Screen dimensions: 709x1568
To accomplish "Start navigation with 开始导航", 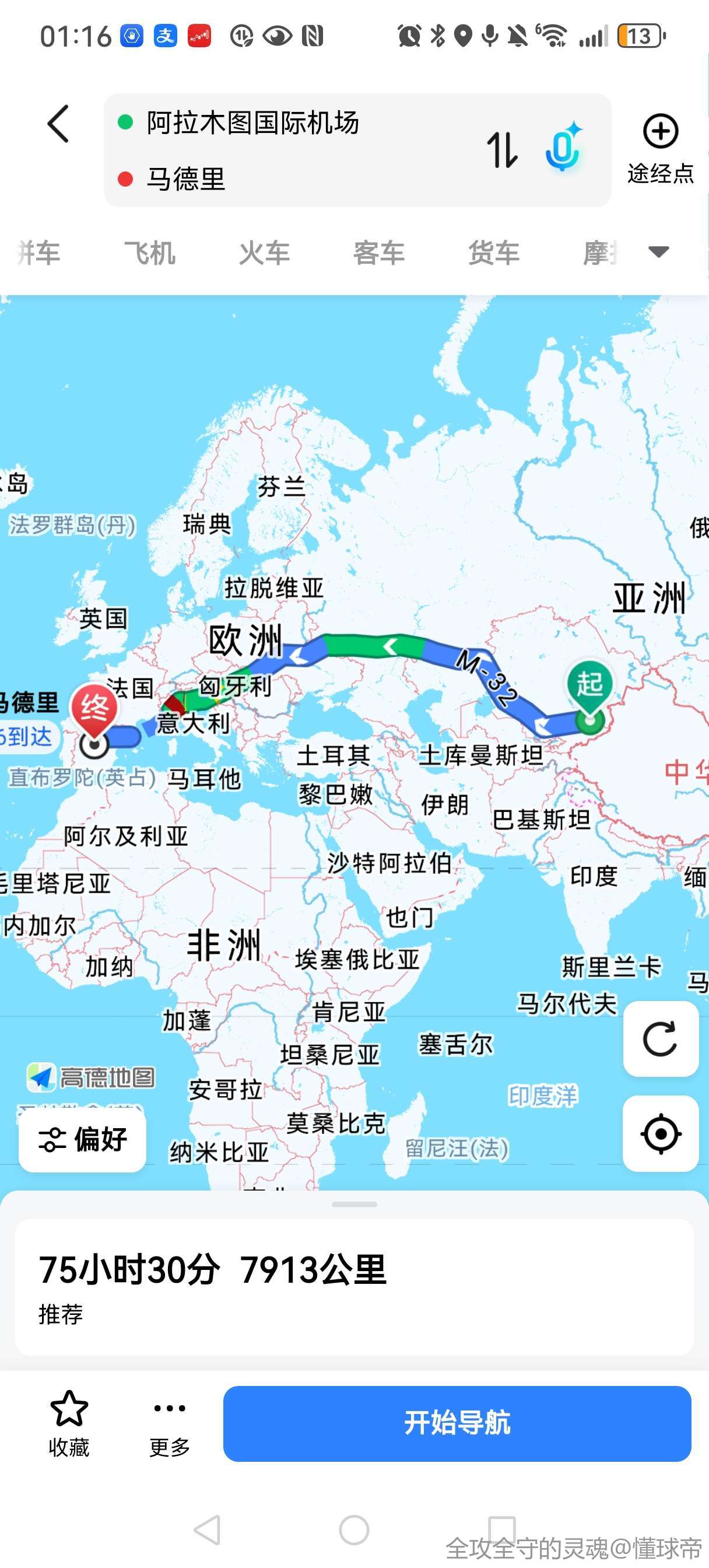I will [x=457, y=1423].
